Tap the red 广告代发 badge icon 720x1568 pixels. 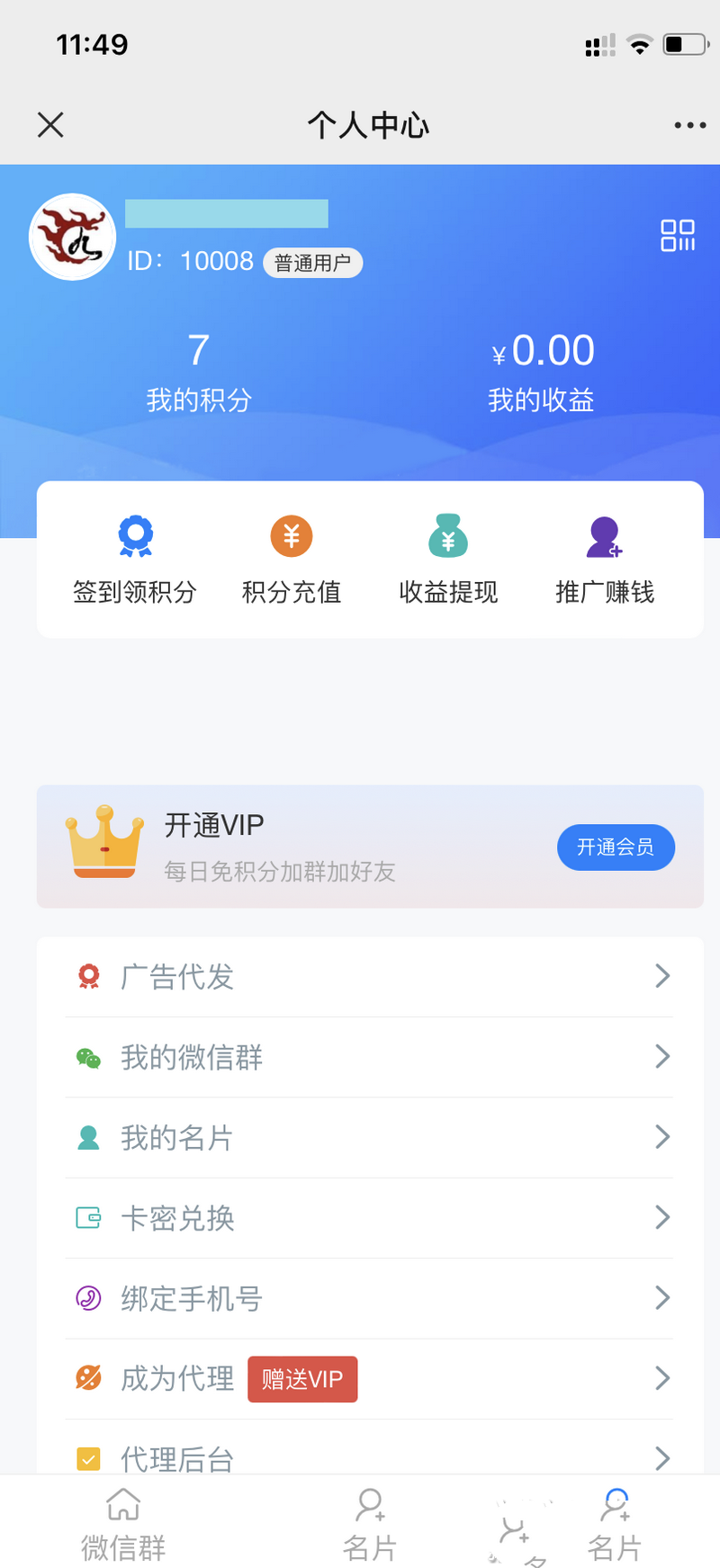click(88, 975)
